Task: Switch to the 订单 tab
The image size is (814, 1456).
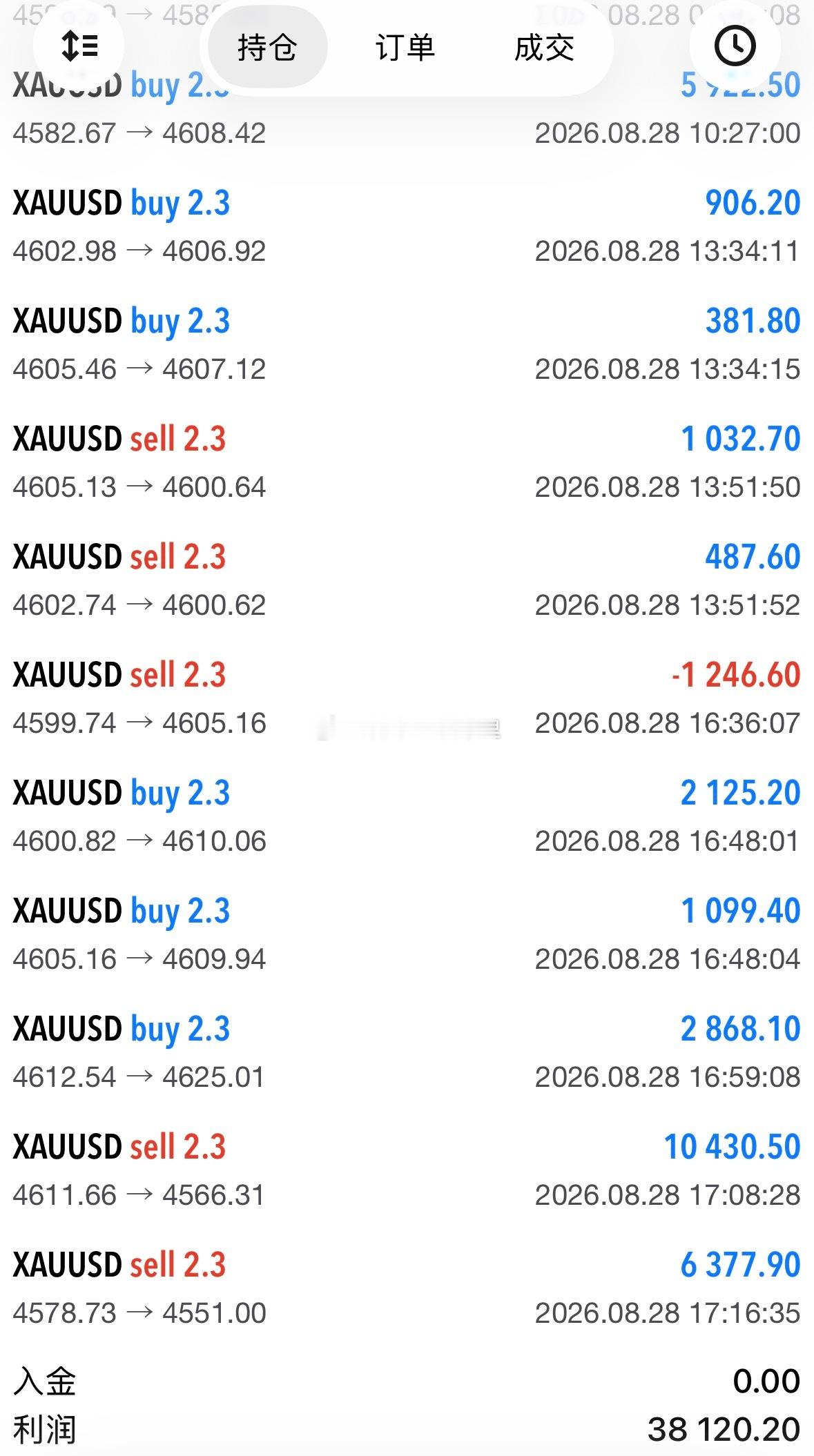Action: 405,47
